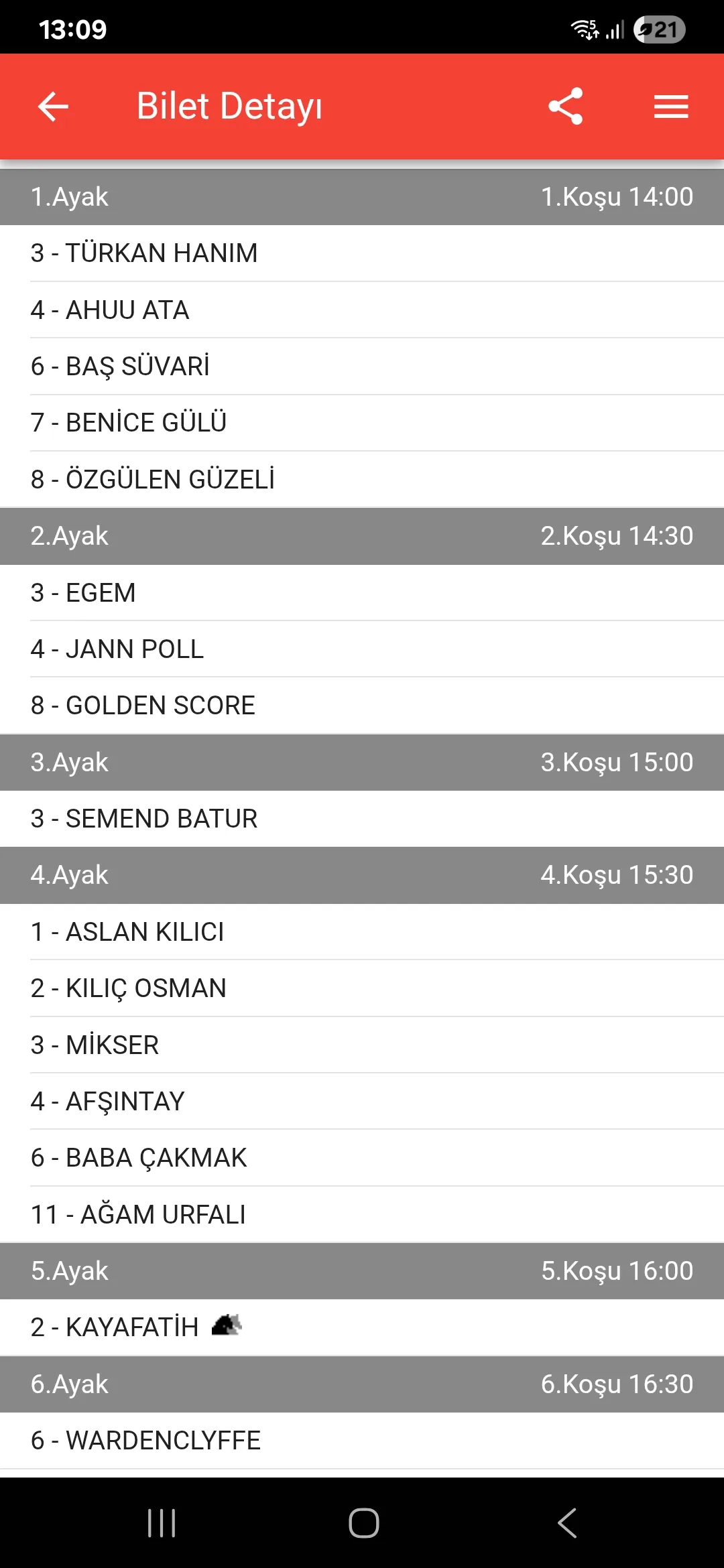The width and height of the screenshot is (724, 1568).
Task: Open the hamburger menu
Action: tap(671, 107)
